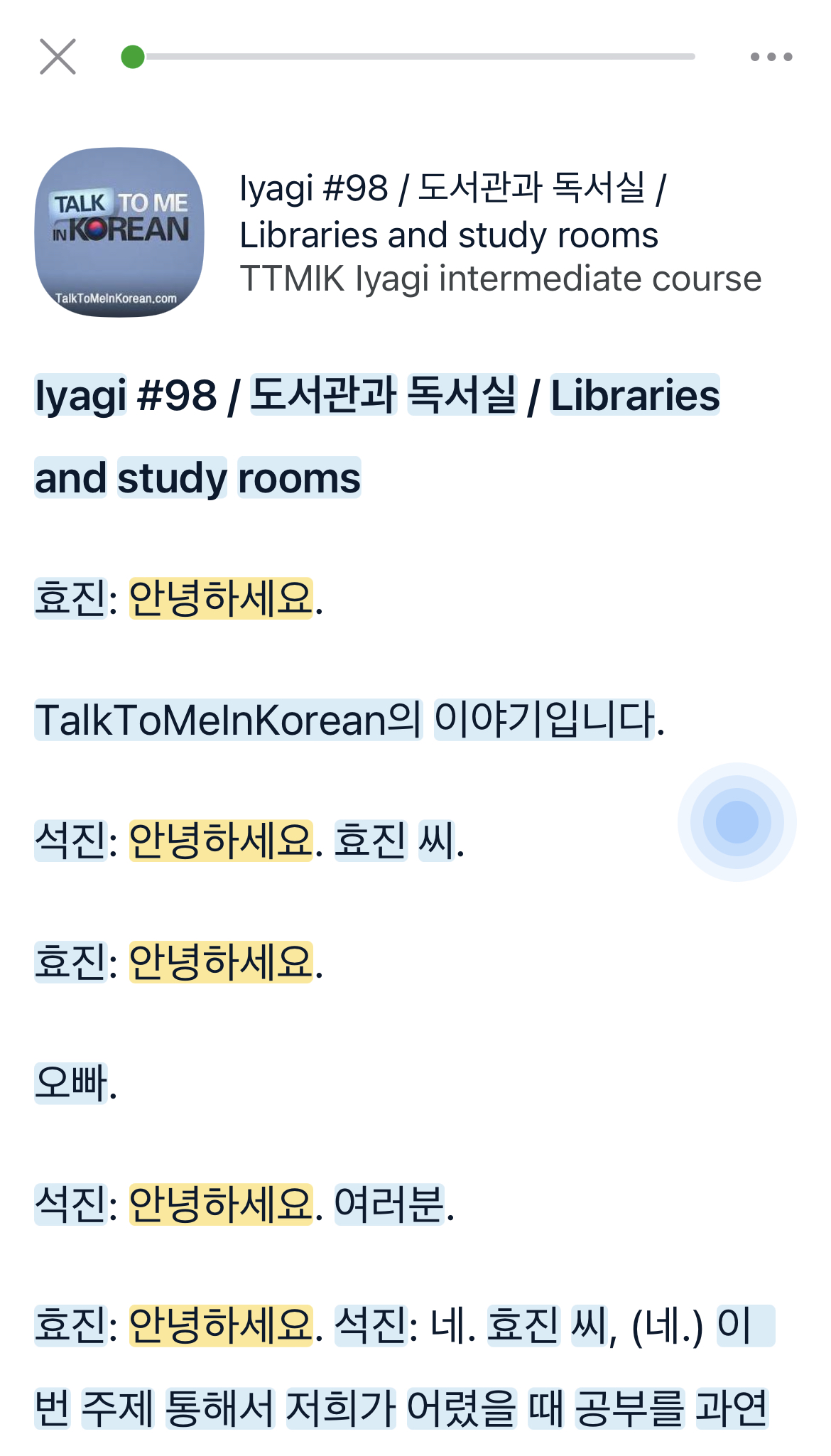Look up the word 통해서
The width and height of the screenshot is (831, 1456).
[220, 1408]
